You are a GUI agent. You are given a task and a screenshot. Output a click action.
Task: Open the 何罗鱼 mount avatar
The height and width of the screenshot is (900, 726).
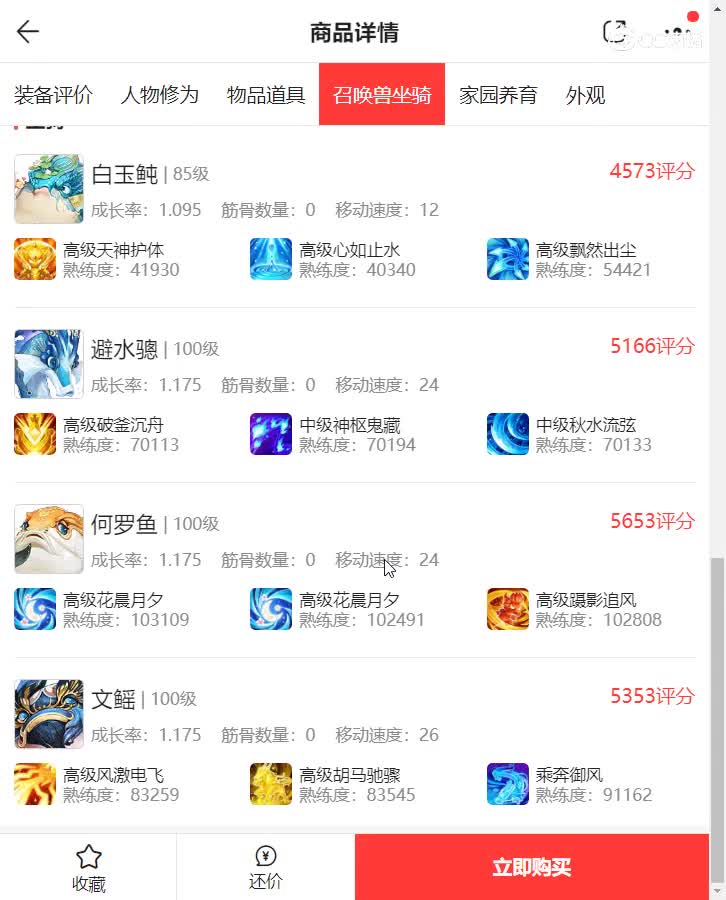48,539
